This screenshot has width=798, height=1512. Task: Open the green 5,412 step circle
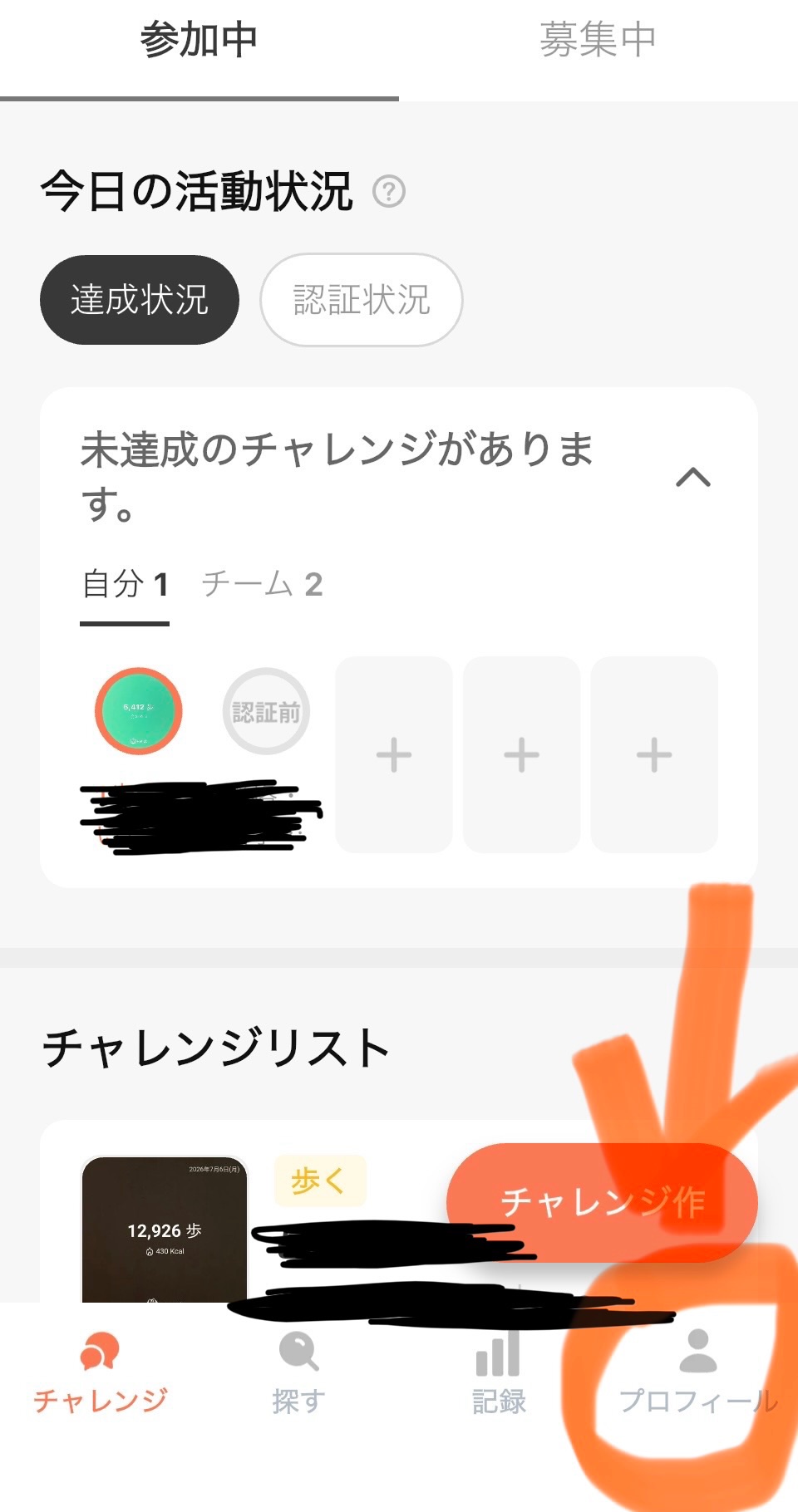[139, 711]
